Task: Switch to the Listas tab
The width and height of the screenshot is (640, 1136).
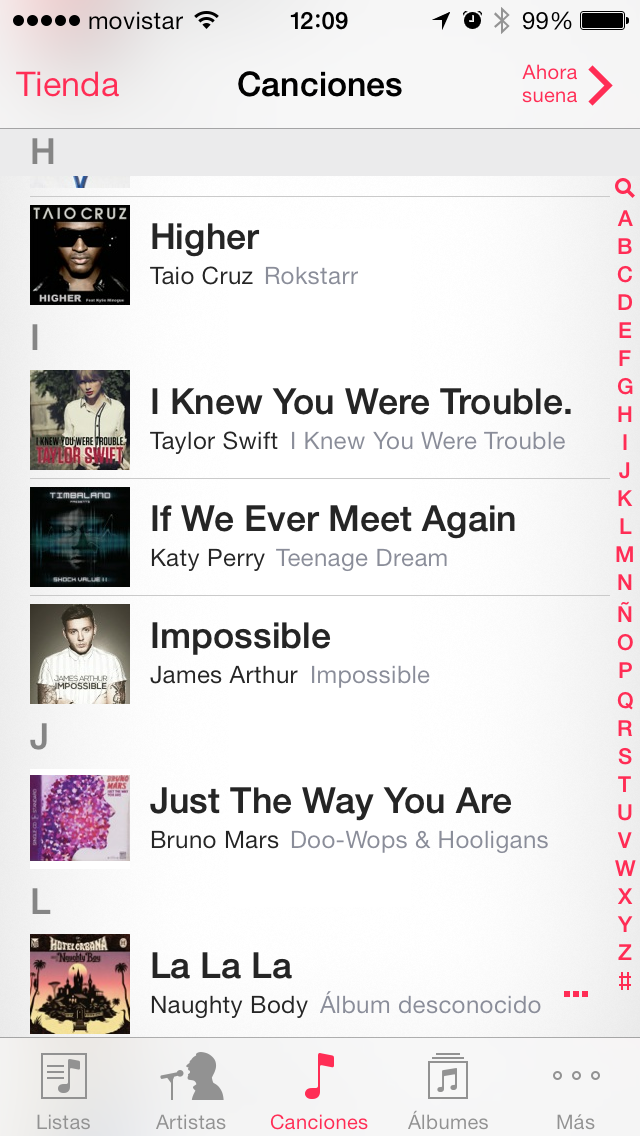Action: tap(63, 1088)
